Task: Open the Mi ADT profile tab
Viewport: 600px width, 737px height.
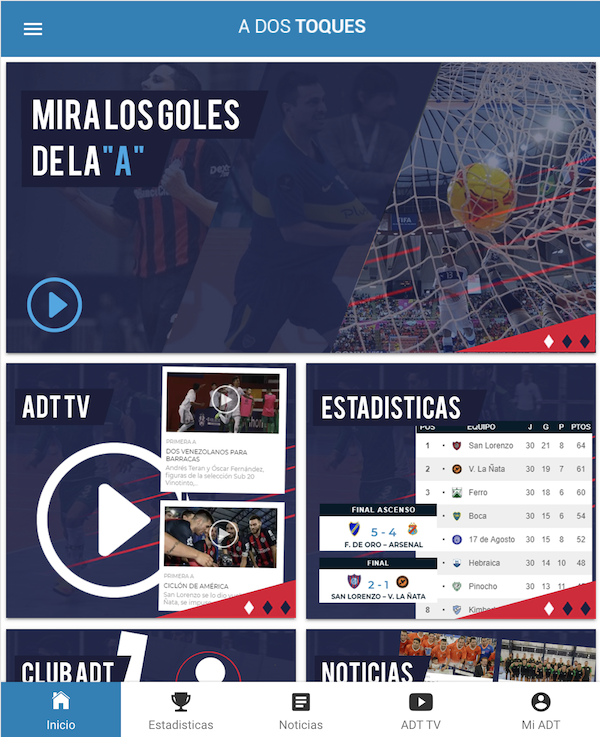Action: [540, 710]
